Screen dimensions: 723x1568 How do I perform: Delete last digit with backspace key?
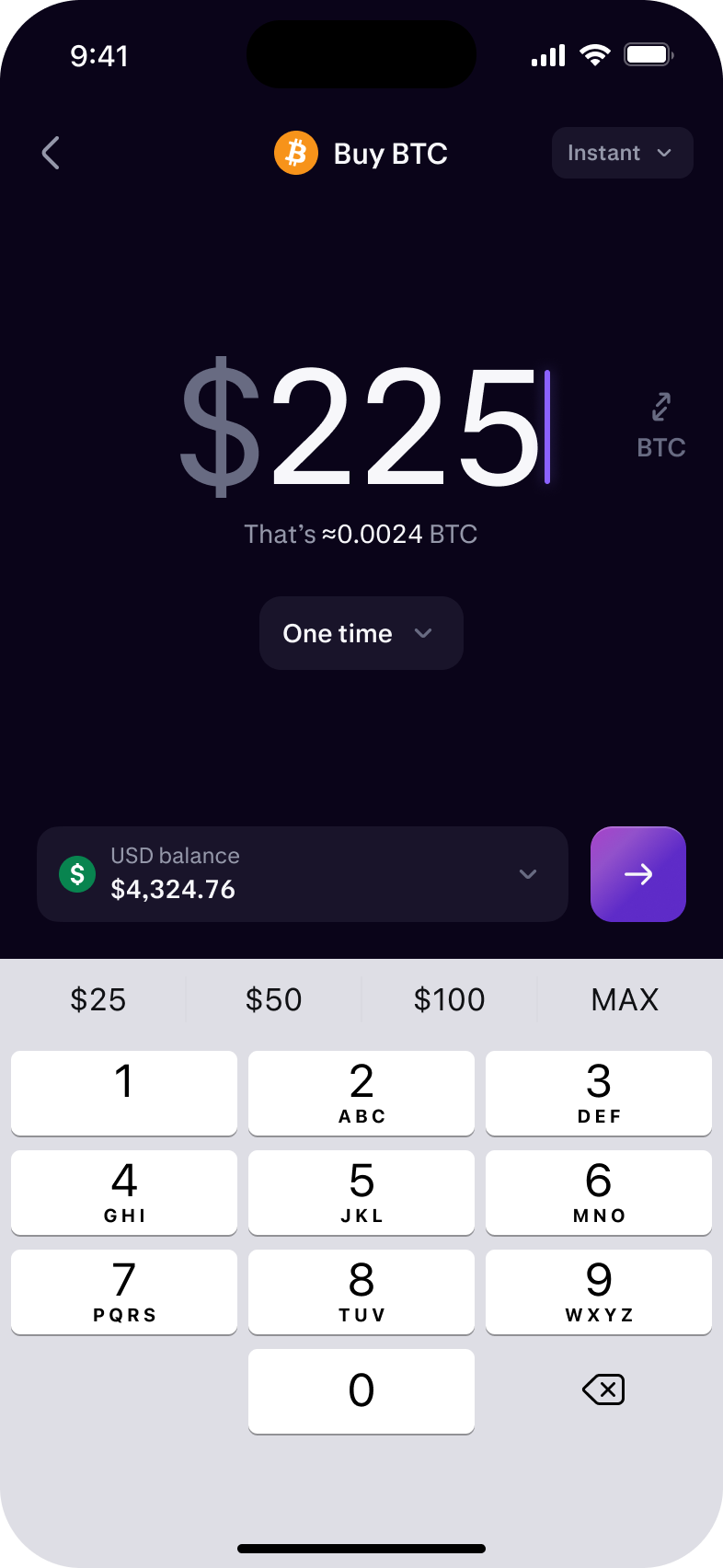coord(603,1389)
